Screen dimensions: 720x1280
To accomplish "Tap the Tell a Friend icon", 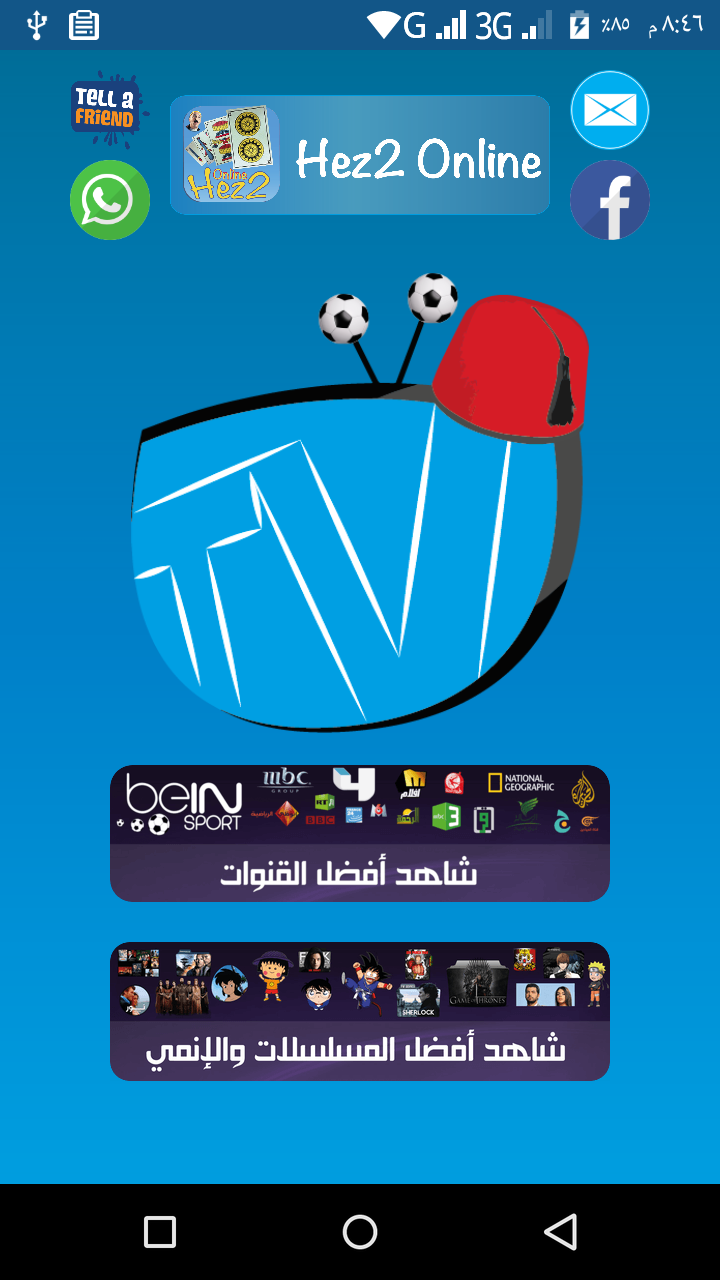I will coord(106,108).
